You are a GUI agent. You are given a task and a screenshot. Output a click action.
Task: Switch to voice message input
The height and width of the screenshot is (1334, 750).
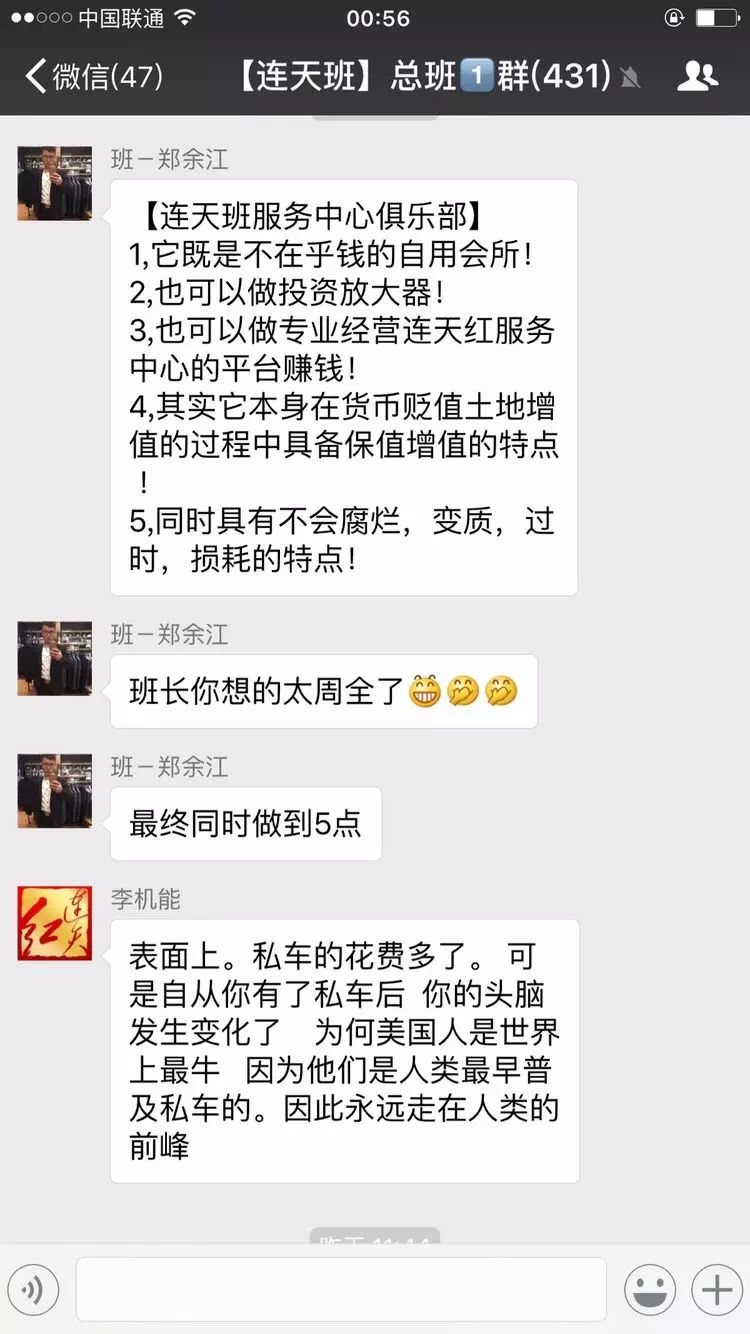33,1290
